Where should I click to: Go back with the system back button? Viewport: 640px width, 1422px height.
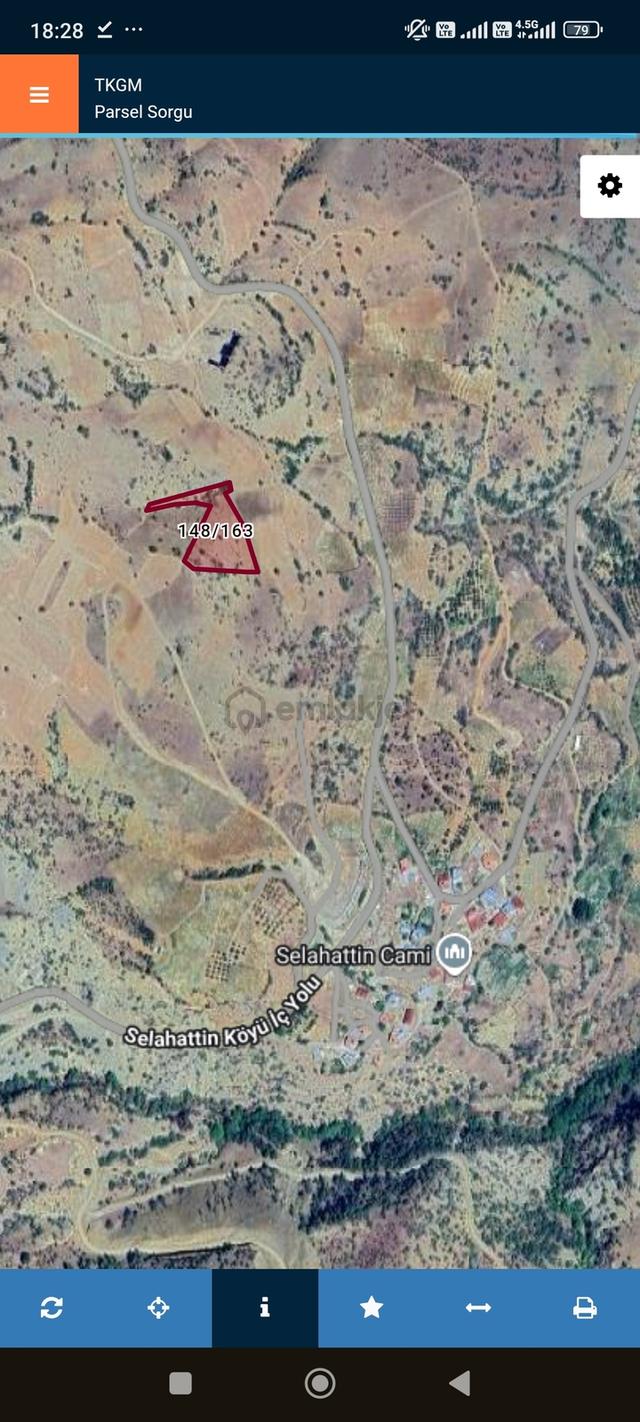click(460, 1383)
